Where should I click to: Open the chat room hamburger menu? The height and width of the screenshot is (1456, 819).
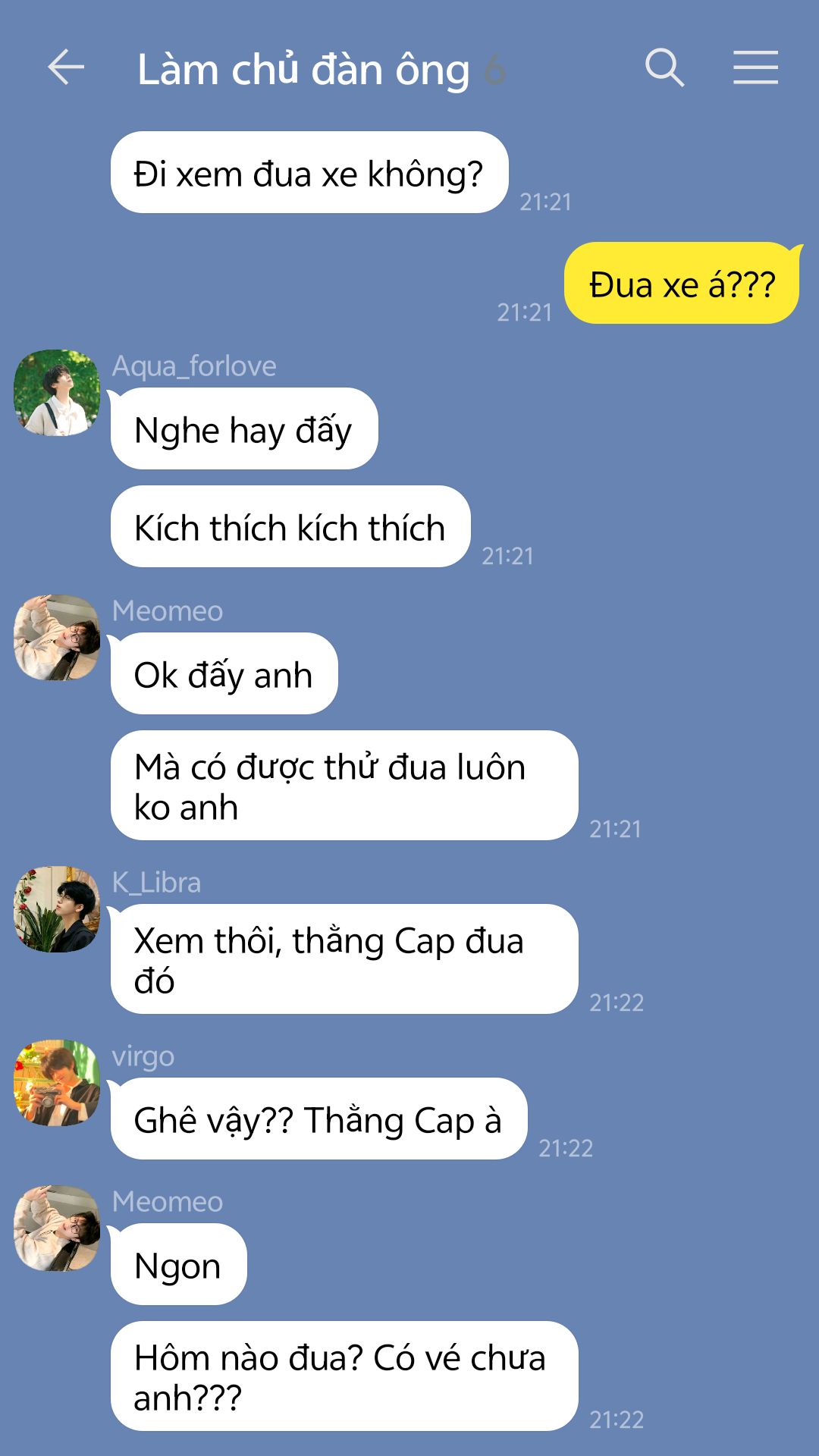click(755, 67)
